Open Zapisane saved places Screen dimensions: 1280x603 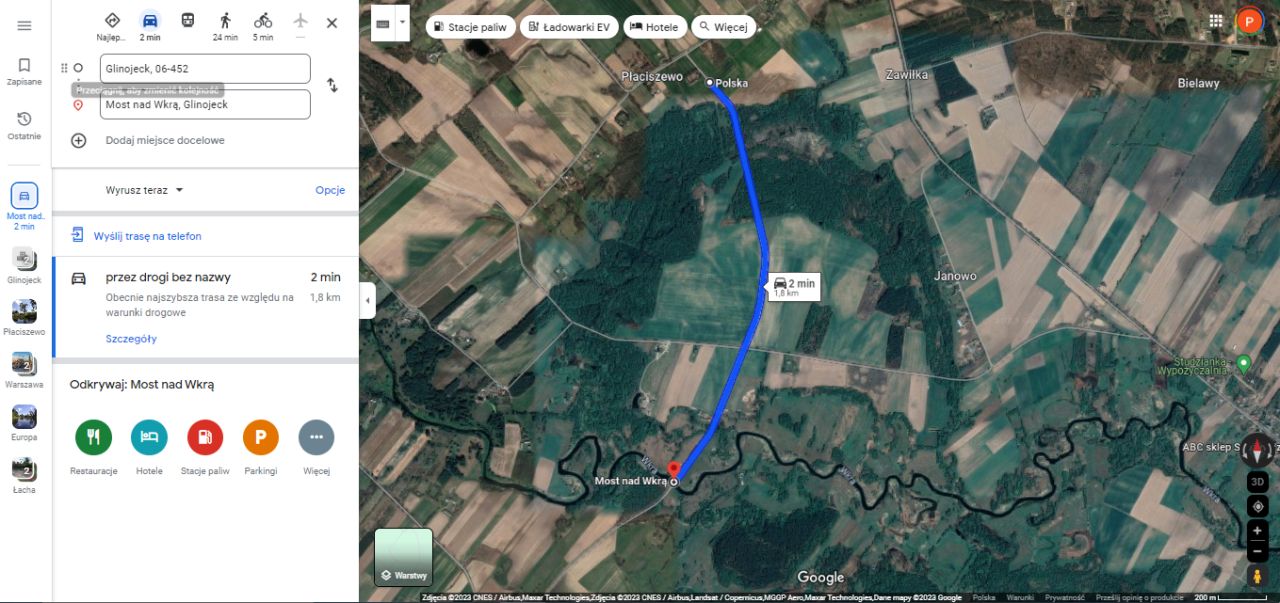tap(25, 70)
